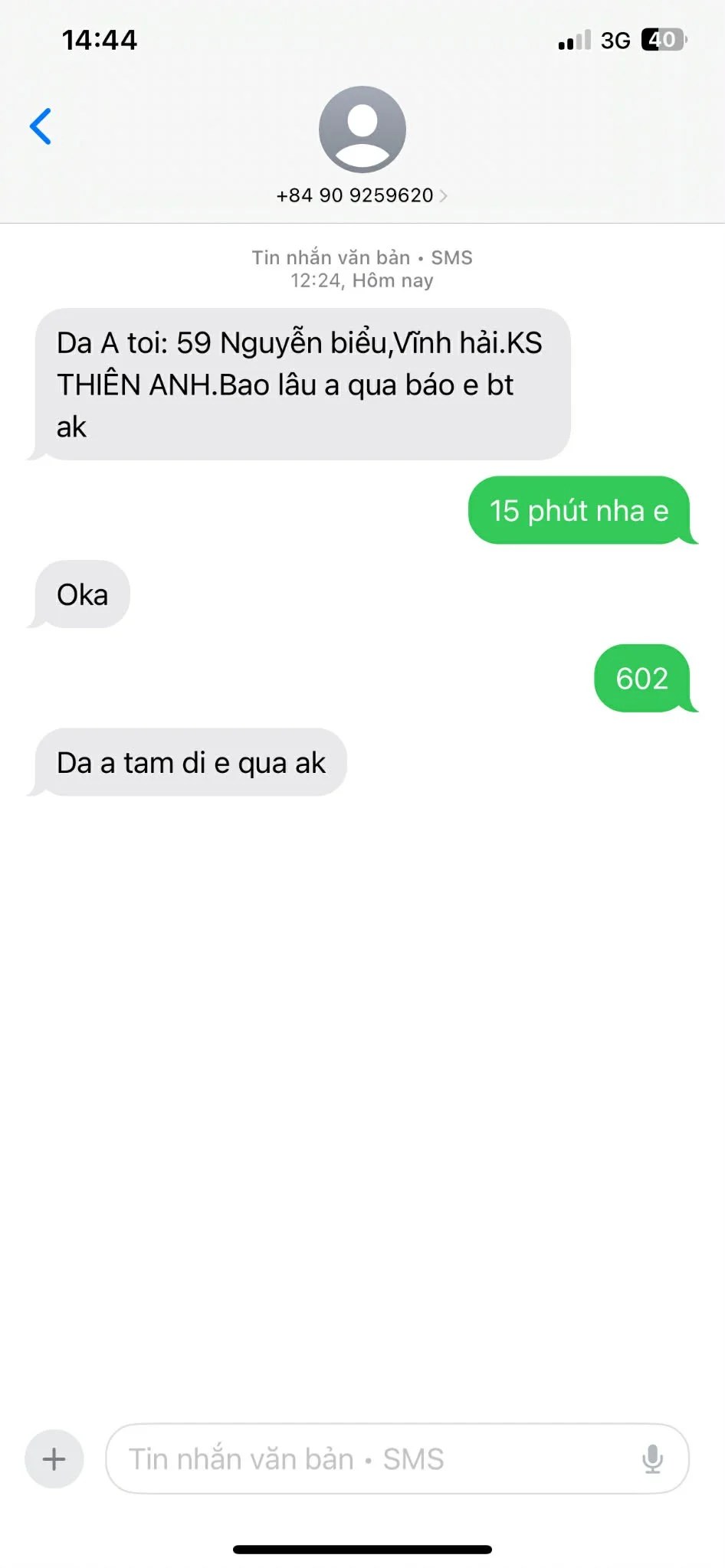
Task: Go back to the message list
Action: coord(41,126)
